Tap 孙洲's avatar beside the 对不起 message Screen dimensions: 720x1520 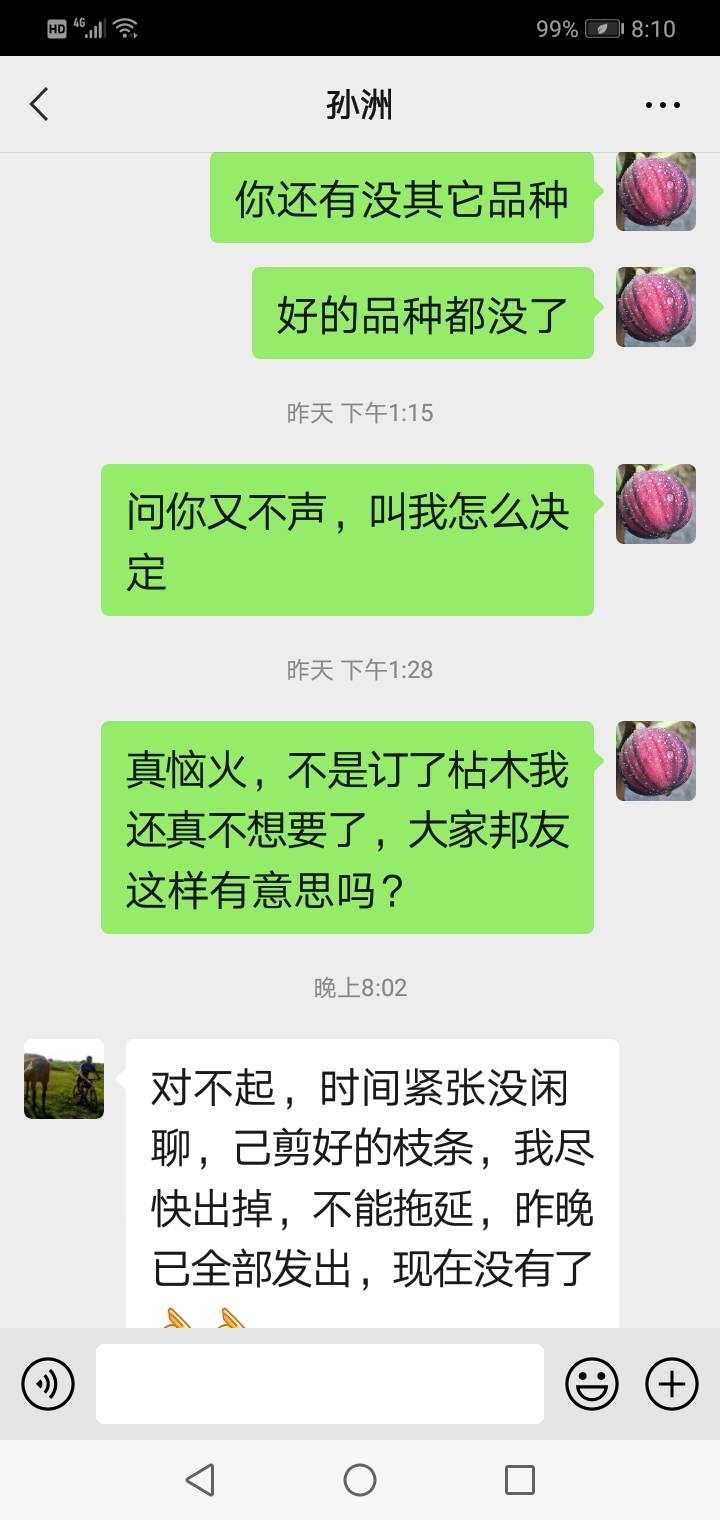(64, 1079)
